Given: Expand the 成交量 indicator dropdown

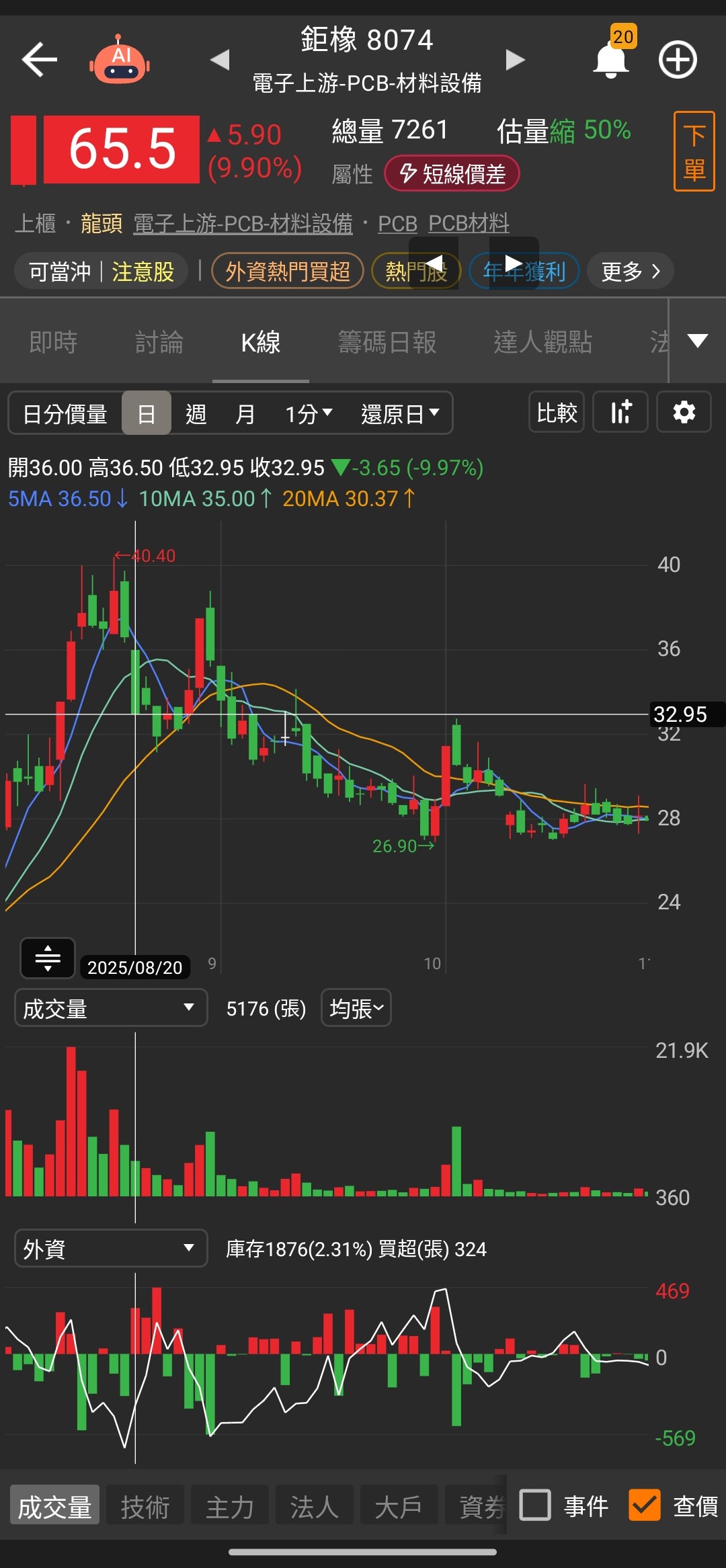Looking at the screenshot, I should [x=110, y=1008].
